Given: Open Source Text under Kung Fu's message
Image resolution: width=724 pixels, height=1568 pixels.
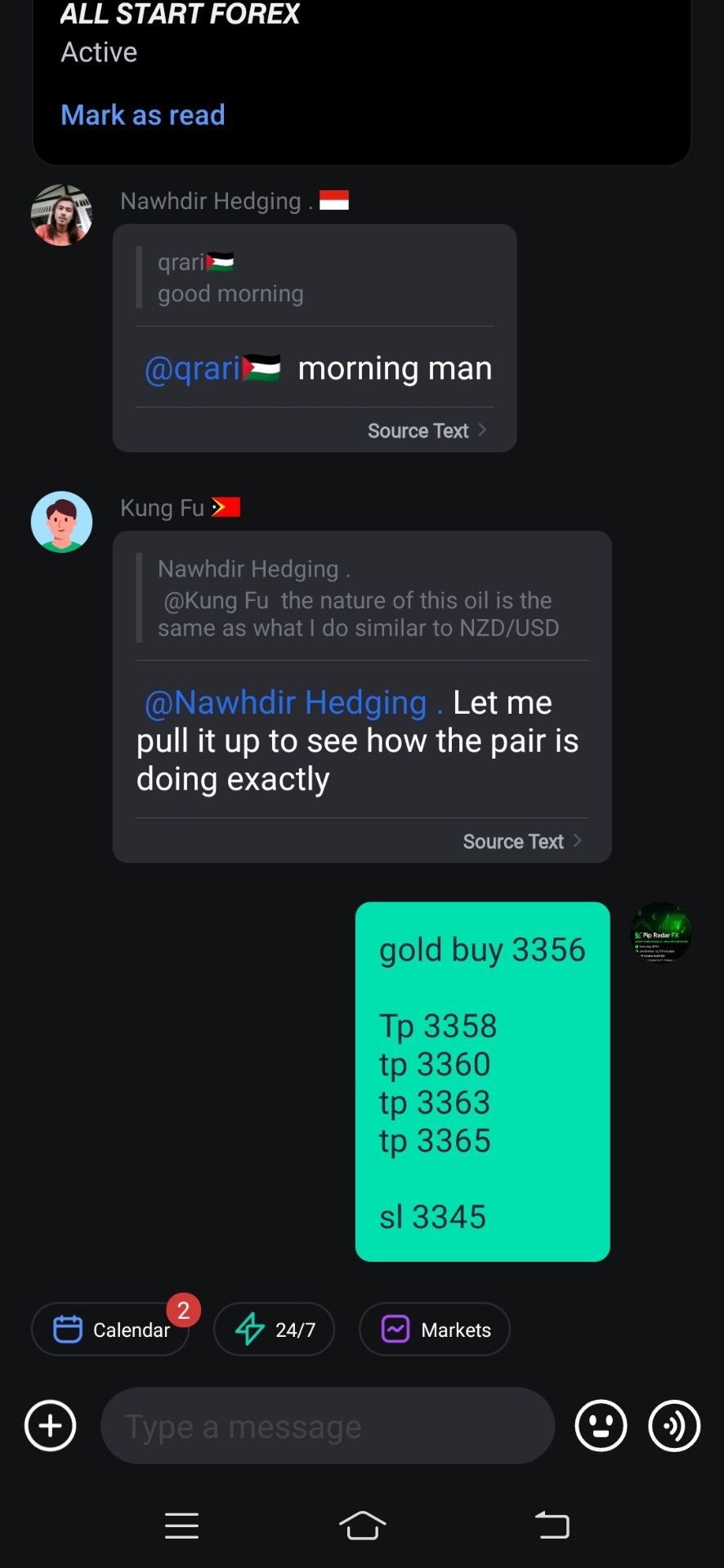Looking at the screenshot, I should coord(522,841).
